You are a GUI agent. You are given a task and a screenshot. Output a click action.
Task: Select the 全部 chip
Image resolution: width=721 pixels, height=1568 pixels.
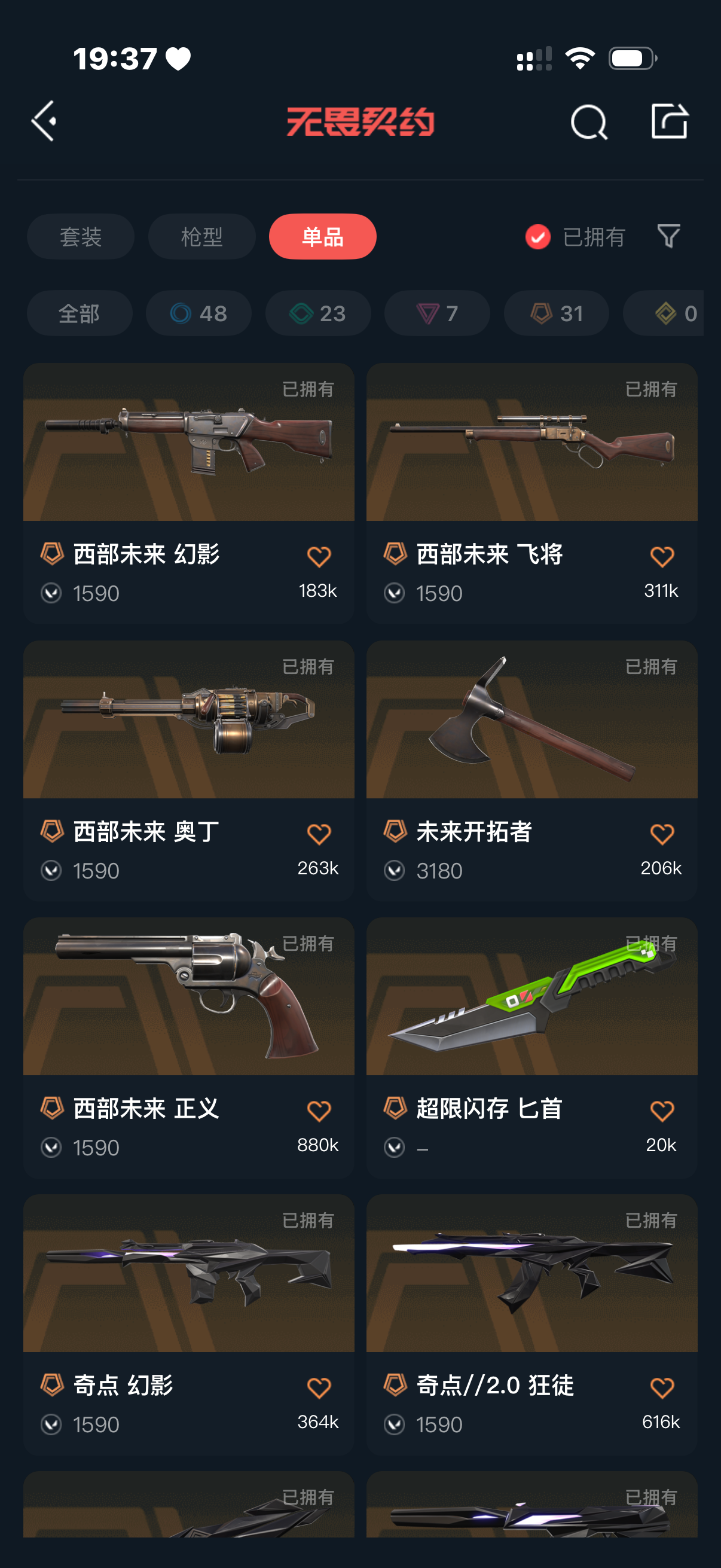(x=79, y=313)
